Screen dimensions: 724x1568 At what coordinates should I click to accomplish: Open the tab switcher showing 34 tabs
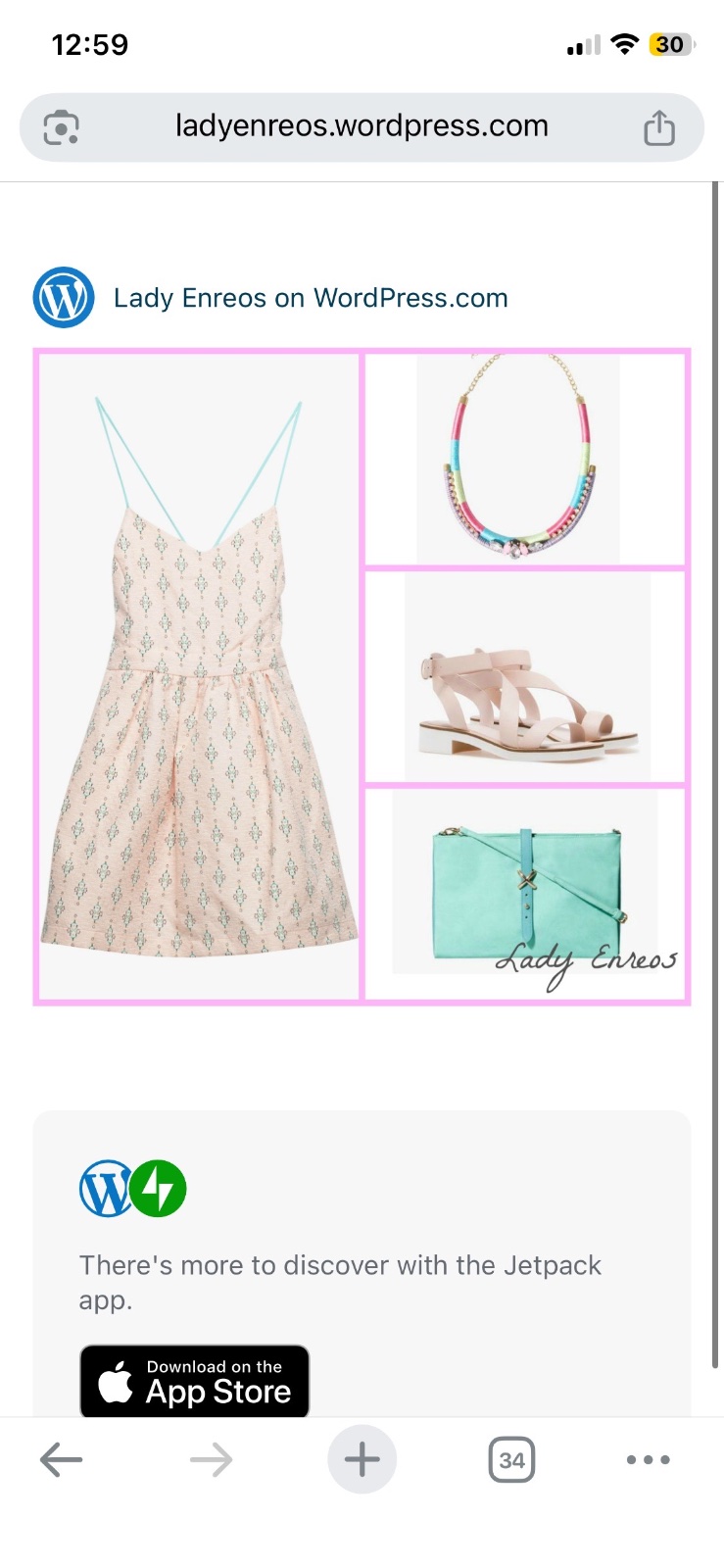[x=511, y=1460]
